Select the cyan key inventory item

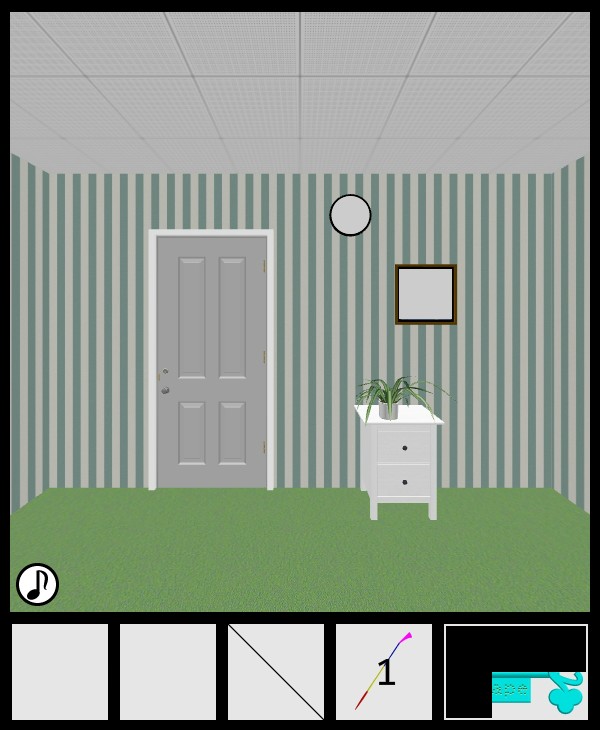pyautogui.click(x=538, y=690)
